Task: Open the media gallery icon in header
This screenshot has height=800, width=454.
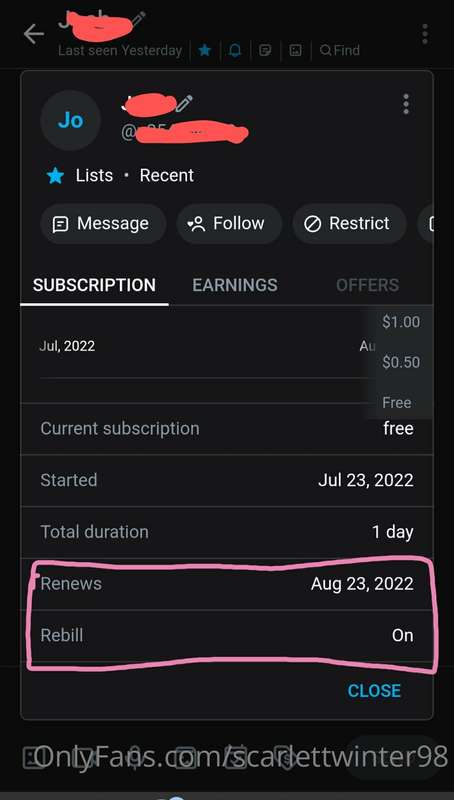Action: tap(295, 50)
